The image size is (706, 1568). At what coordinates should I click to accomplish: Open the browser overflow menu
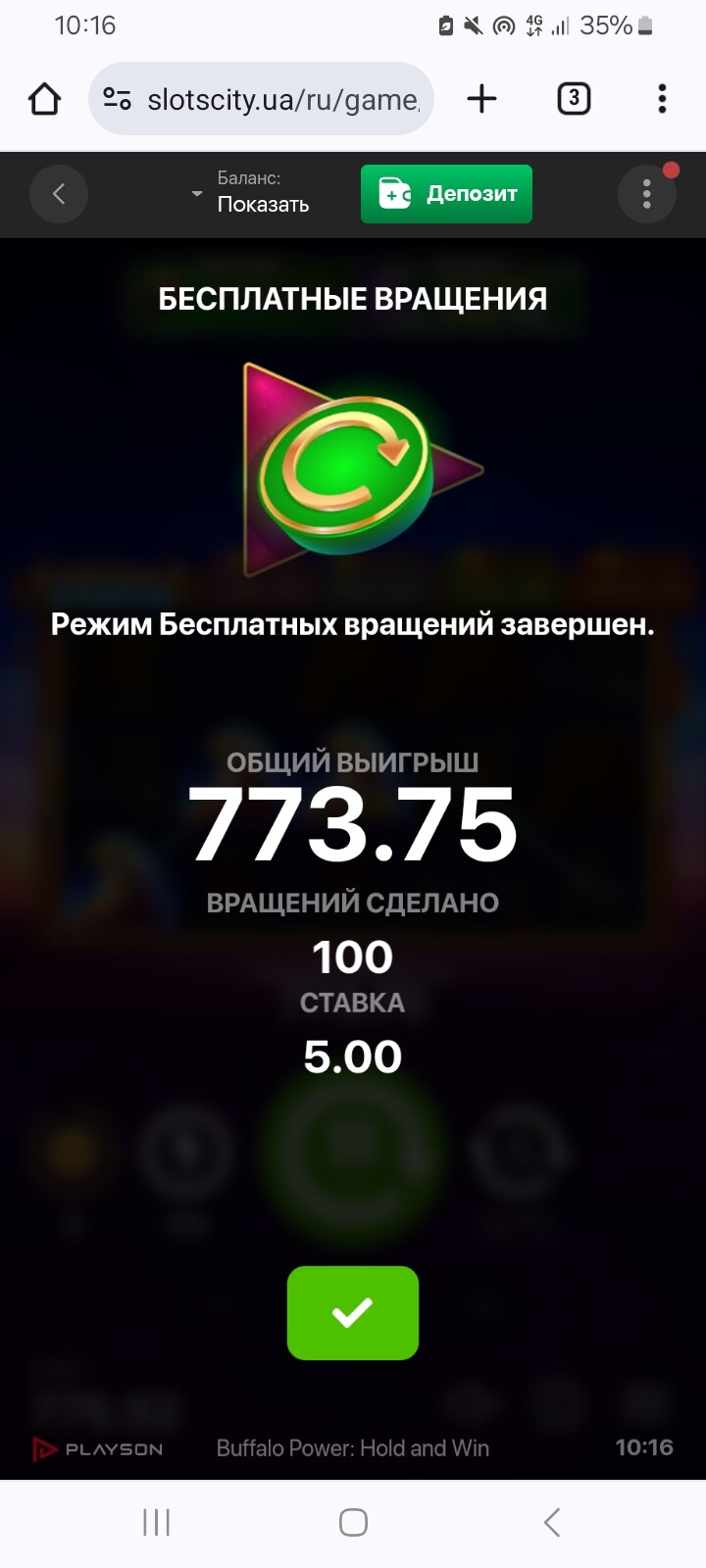pyautogui.click(x=662, y=99)
